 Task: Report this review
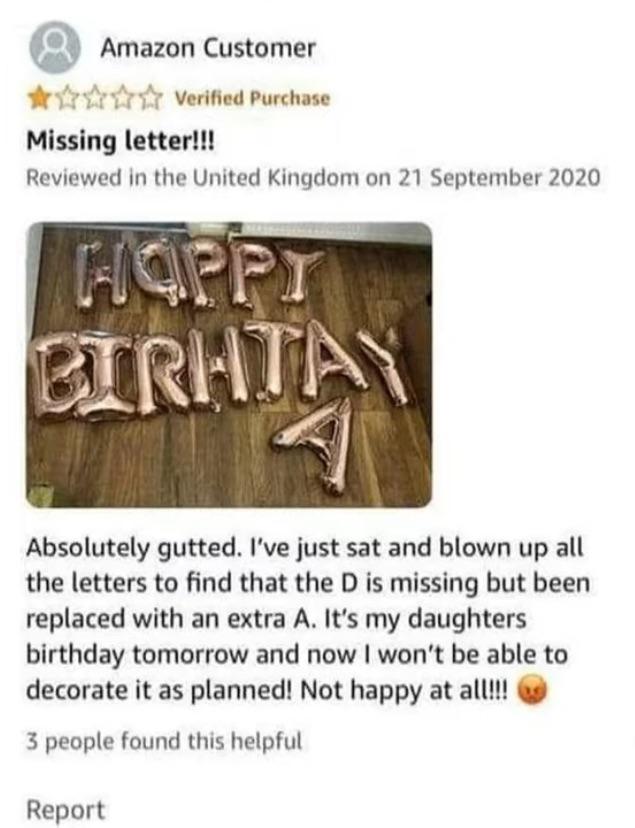pyautogui.click(x=65, y=808)
